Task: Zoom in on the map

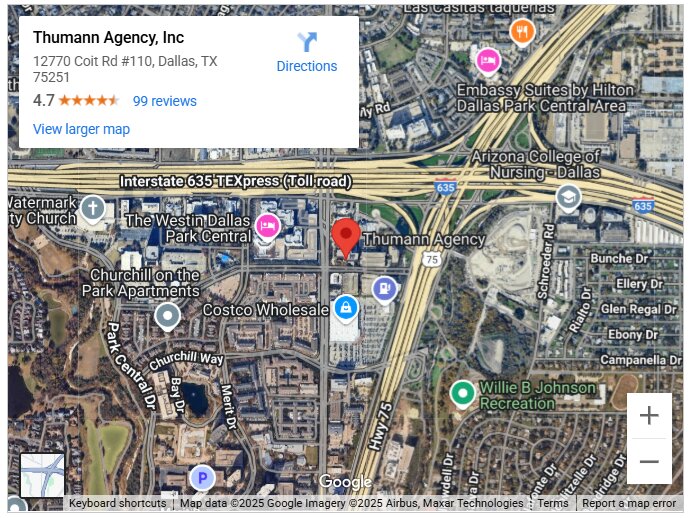Action: click(x=649, y=416)
